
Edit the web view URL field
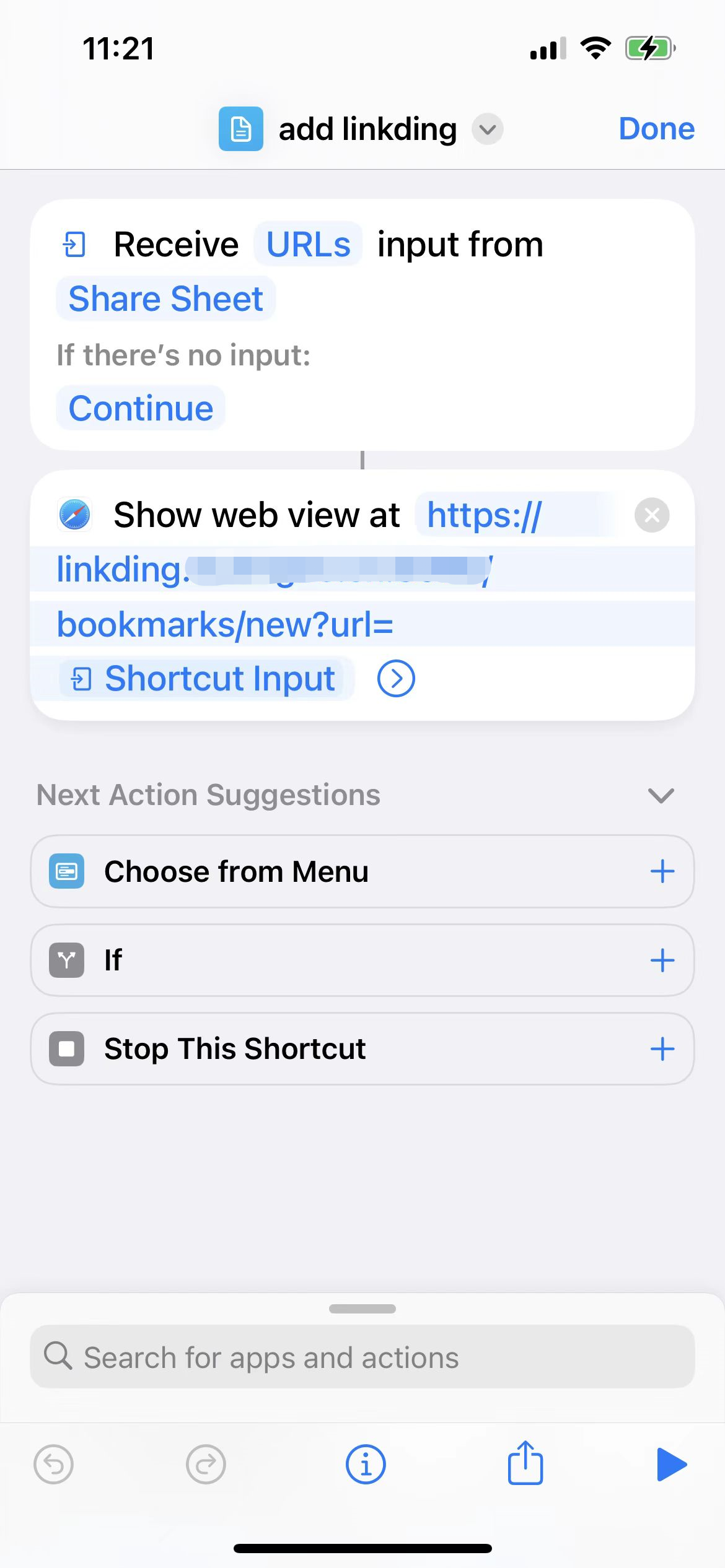pos(224,624)
